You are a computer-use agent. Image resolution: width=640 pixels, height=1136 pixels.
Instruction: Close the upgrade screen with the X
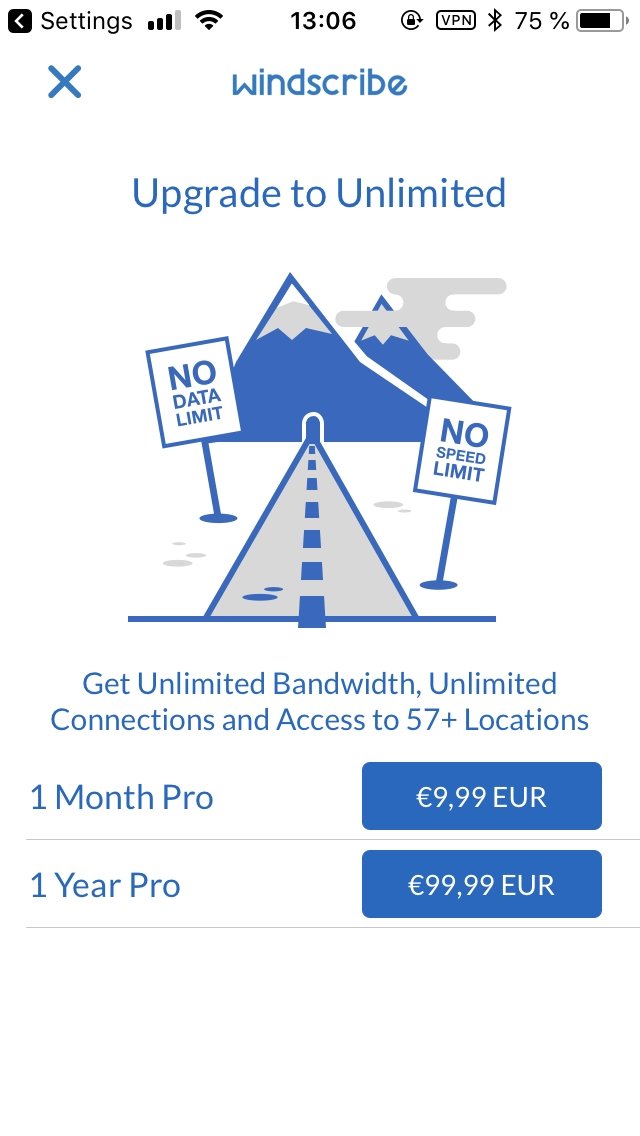click(x=65, y=82)
